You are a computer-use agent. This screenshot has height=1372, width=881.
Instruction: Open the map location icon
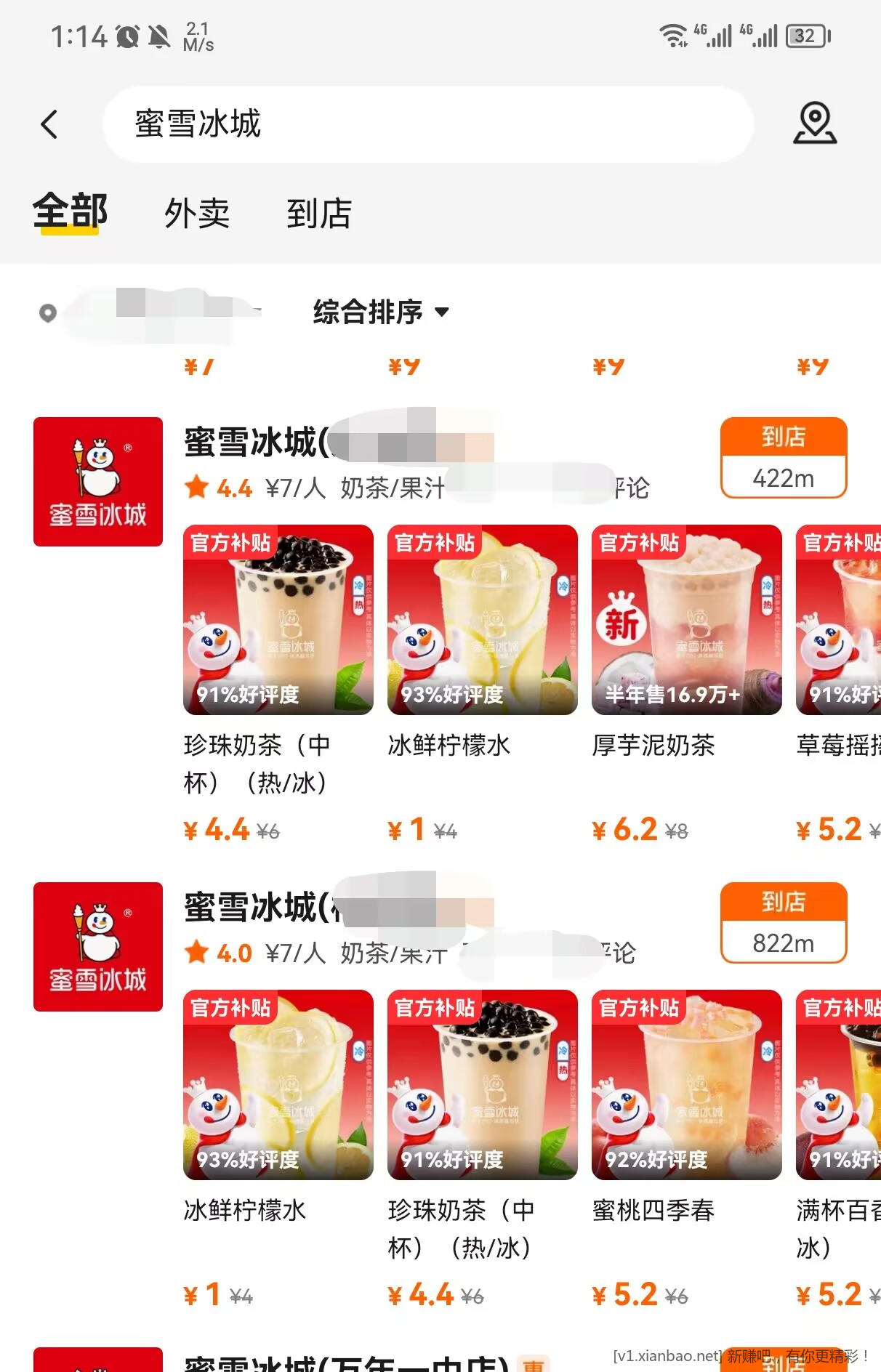[814, 124]
